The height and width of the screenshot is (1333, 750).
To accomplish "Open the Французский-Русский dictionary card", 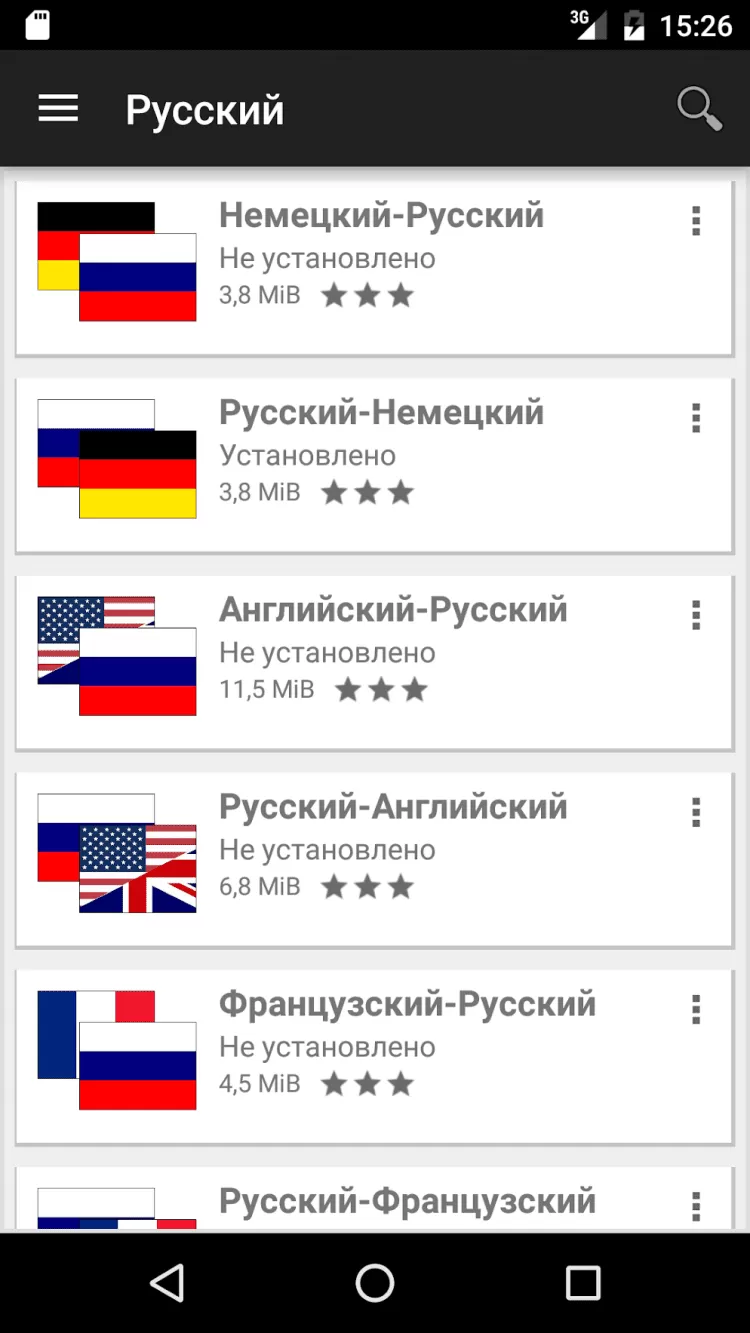I will [380, 1055].
